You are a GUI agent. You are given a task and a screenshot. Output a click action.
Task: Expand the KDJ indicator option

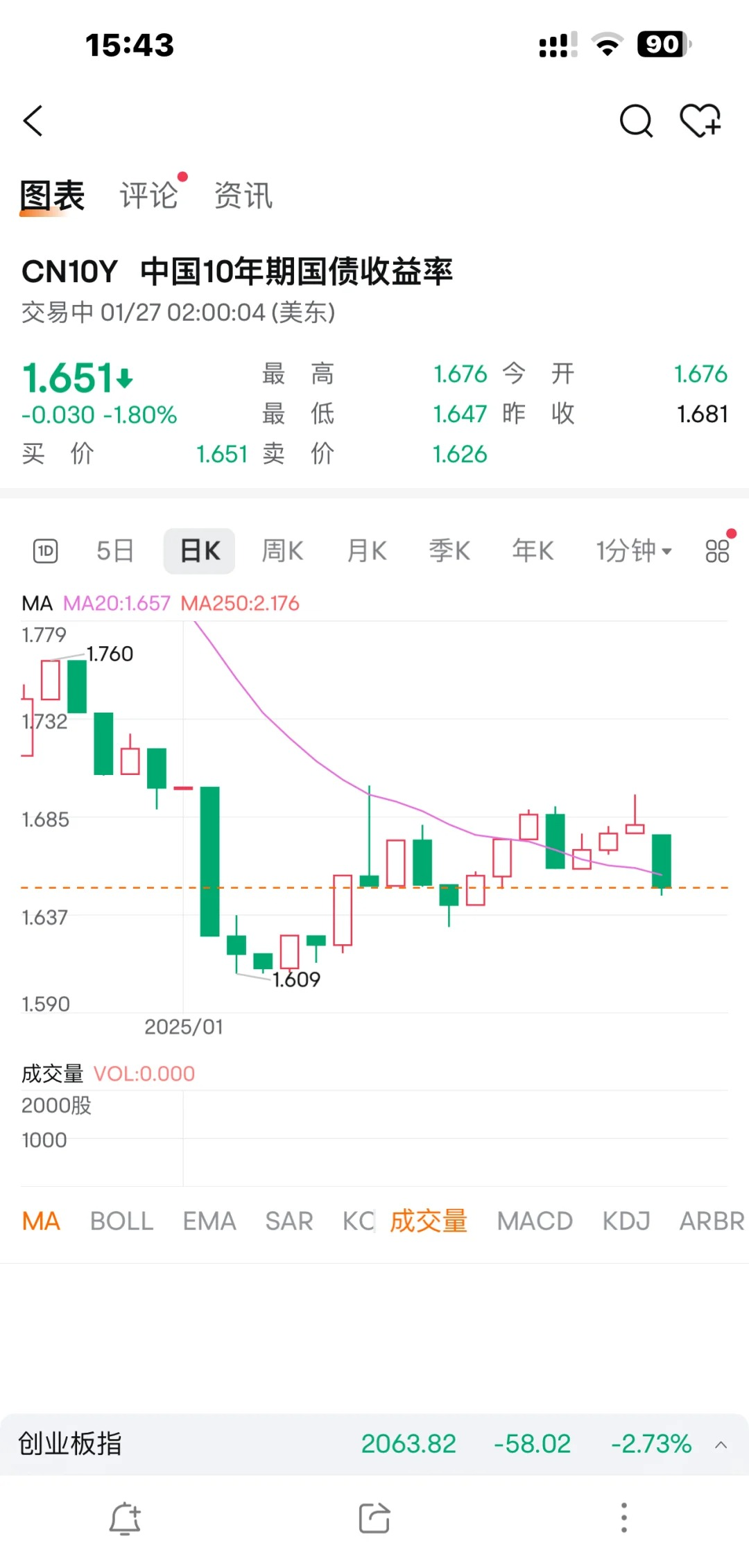tap(624, 1221)
